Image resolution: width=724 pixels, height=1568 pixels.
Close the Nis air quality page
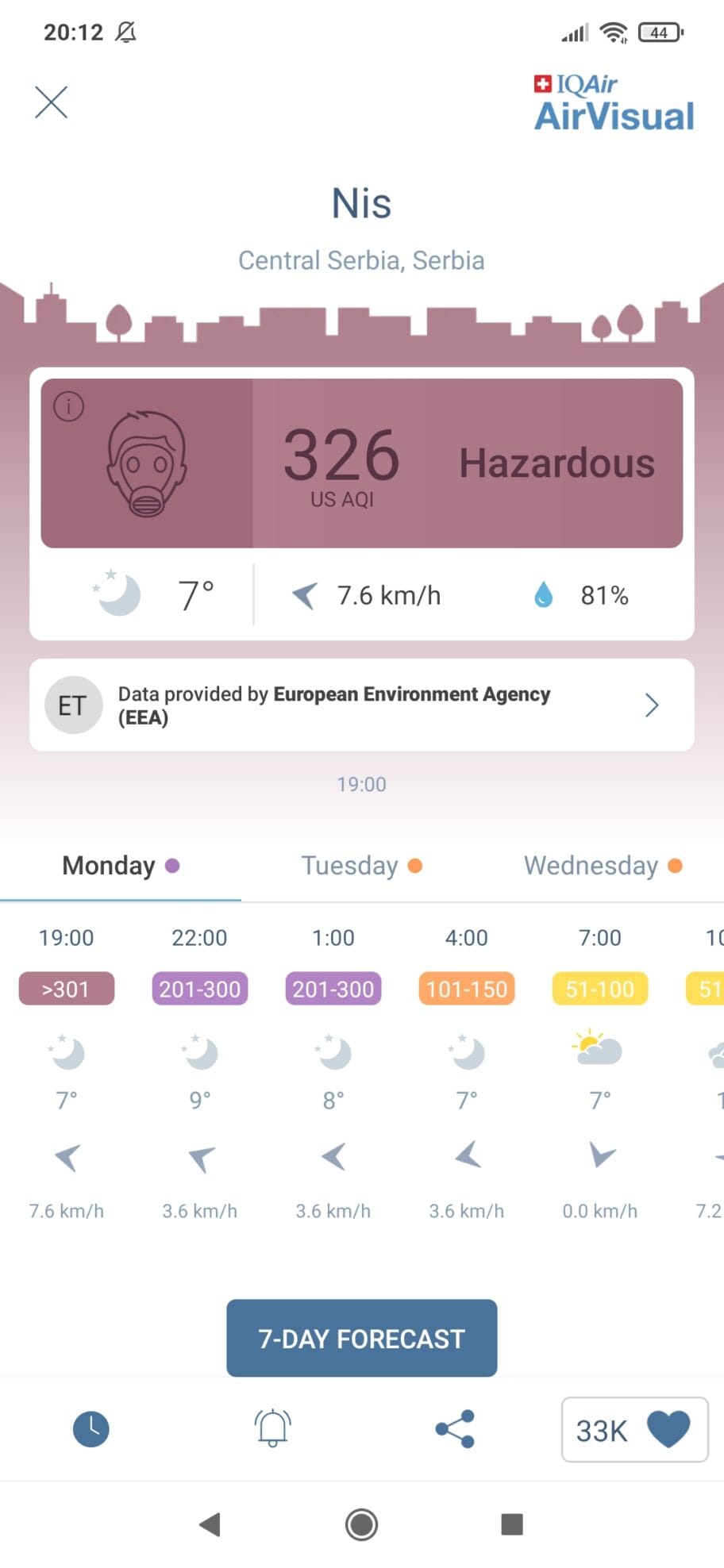pos(52,102)
